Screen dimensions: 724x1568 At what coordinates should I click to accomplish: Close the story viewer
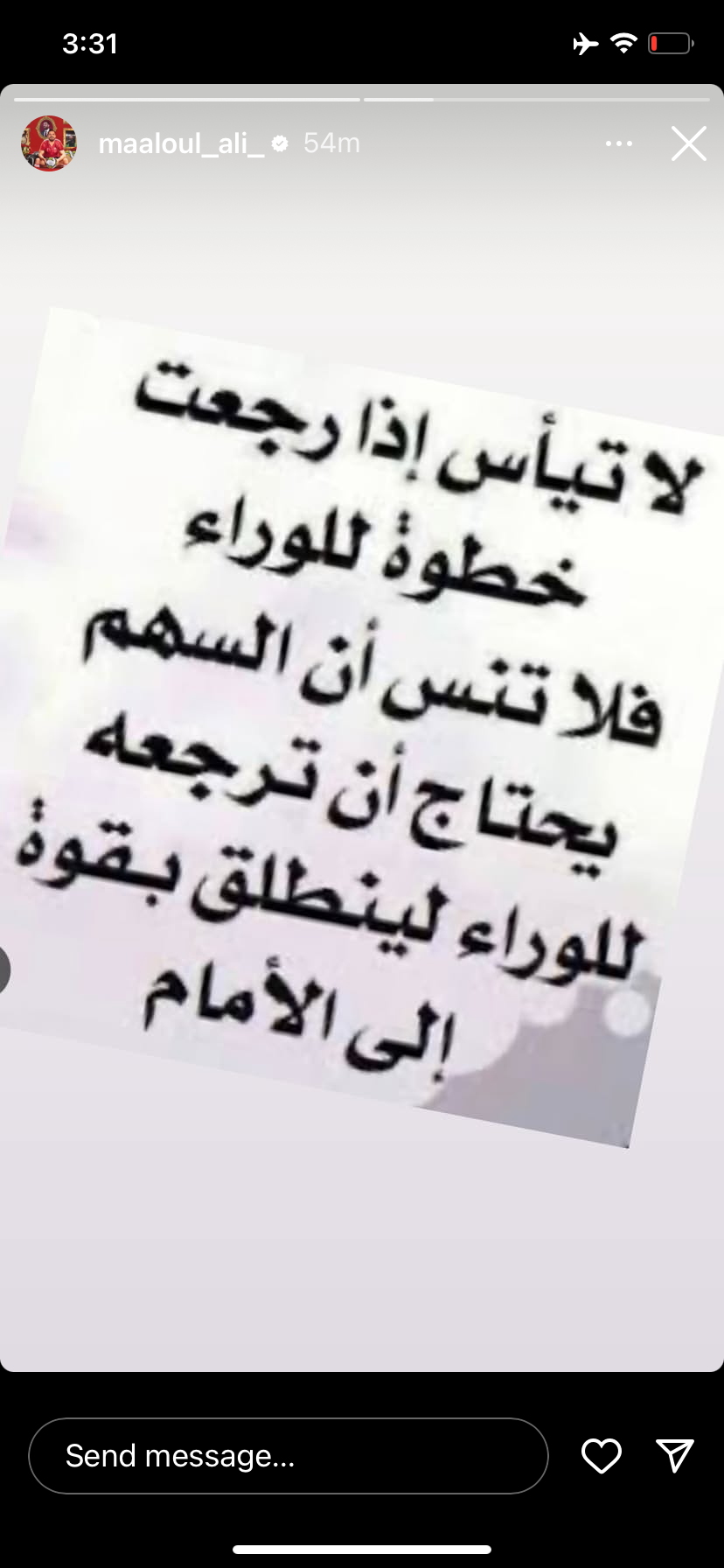[x=688, y=143]
